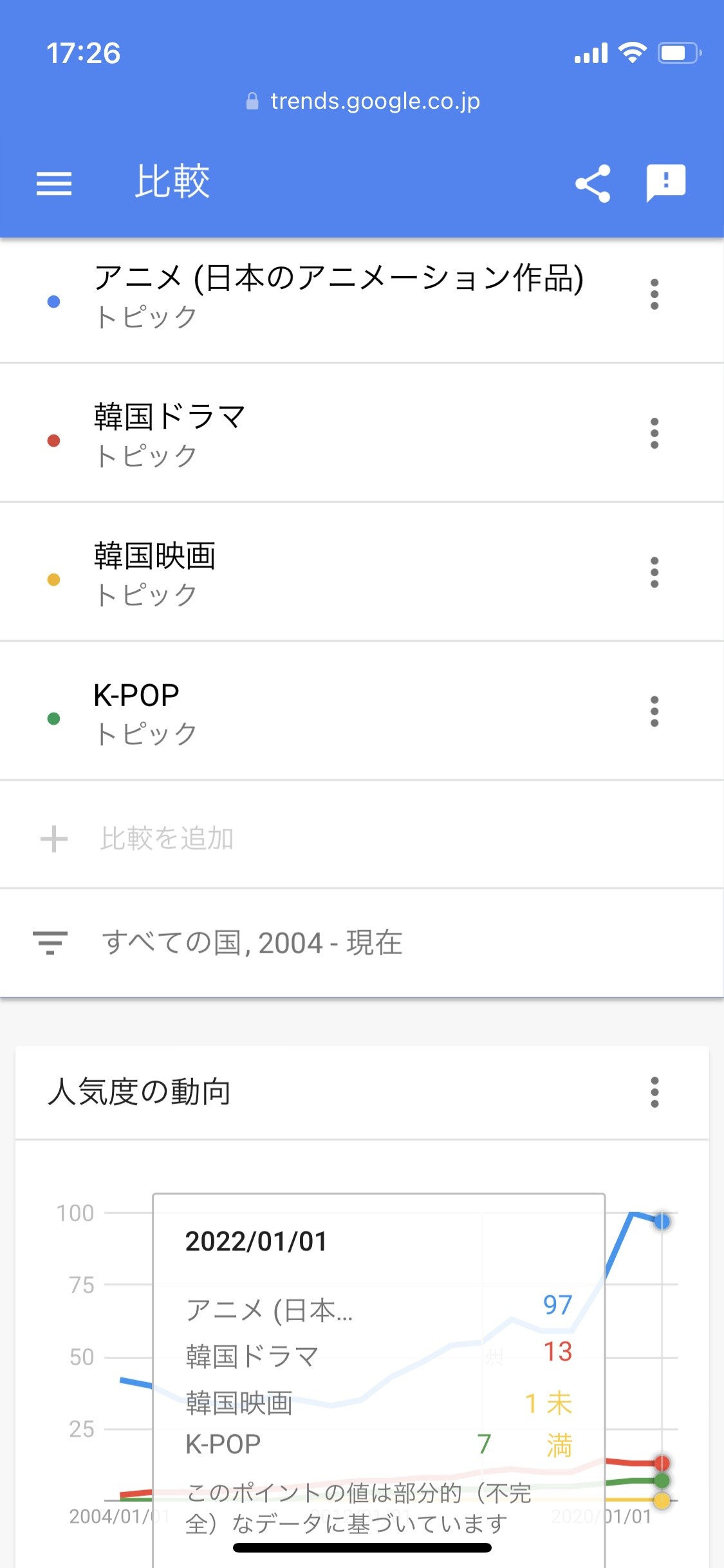The width and height of the screenshot is (724, 1568).
Task: Edit the アニメ search topic
Action: pyautogui.click(x=339, y=295)
